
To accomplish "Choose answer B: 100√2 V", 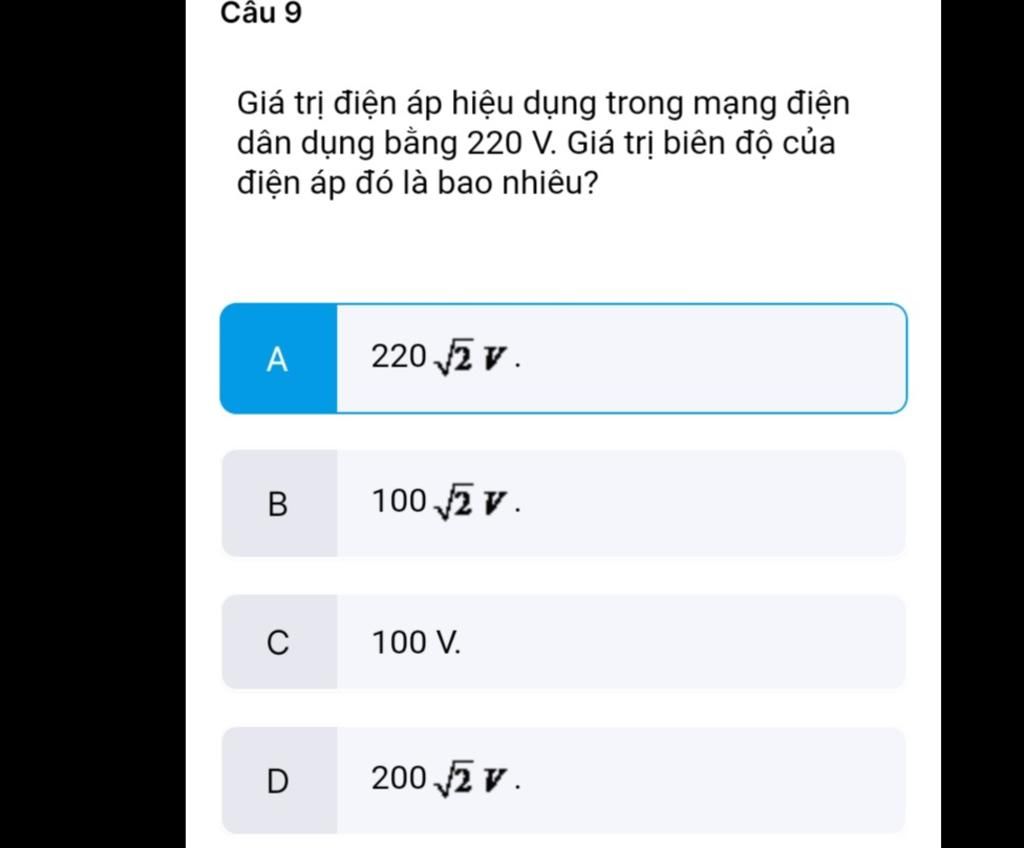I will [x=563, y=503].
